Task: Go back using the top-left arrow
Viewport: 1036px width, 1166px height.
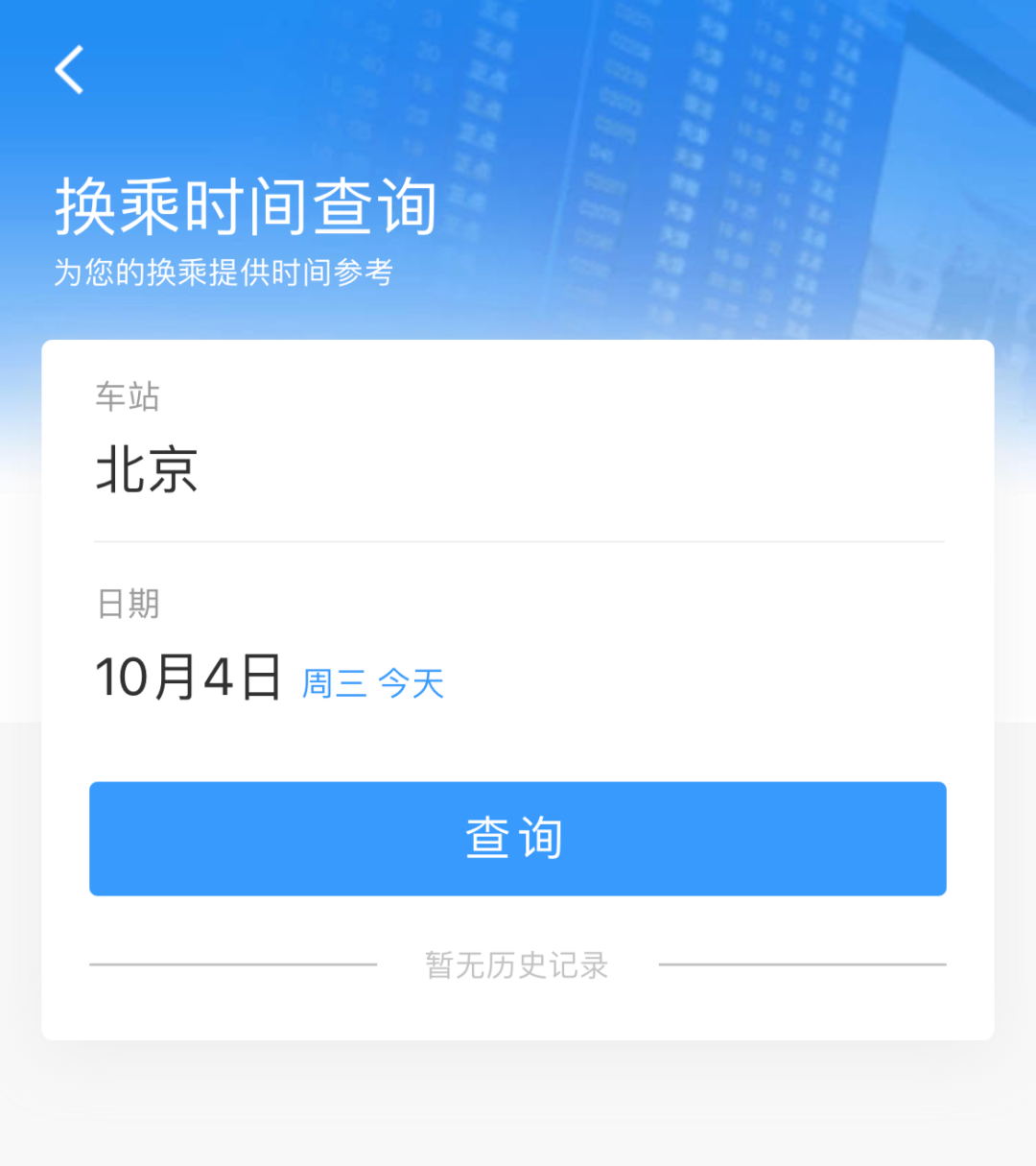Action: 70,70
